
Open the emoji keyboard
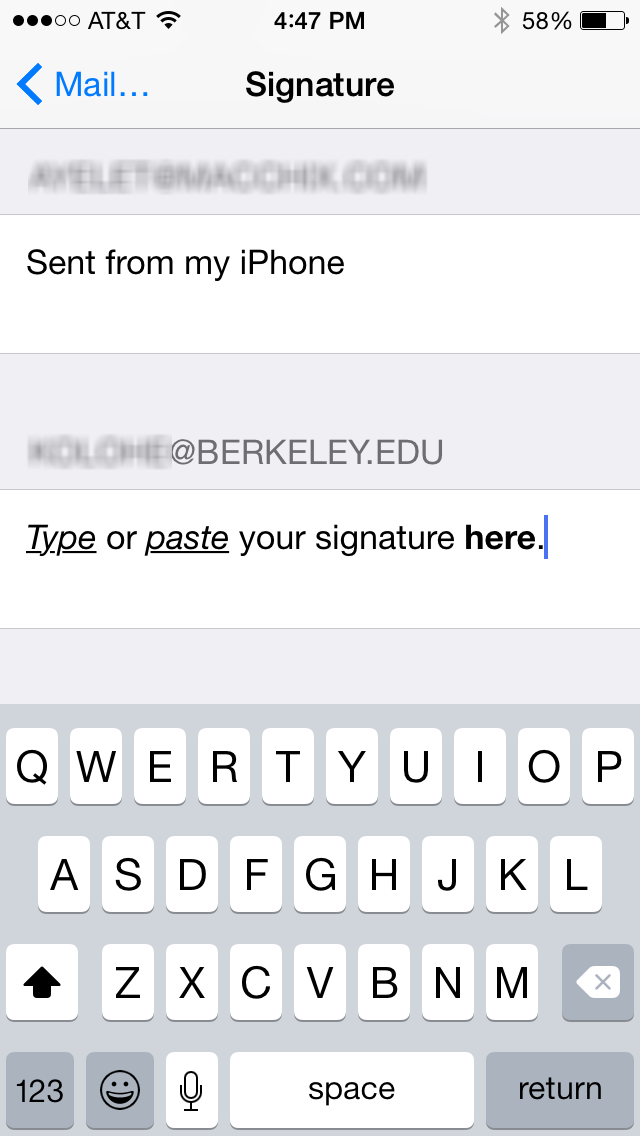pos(120,1089)
